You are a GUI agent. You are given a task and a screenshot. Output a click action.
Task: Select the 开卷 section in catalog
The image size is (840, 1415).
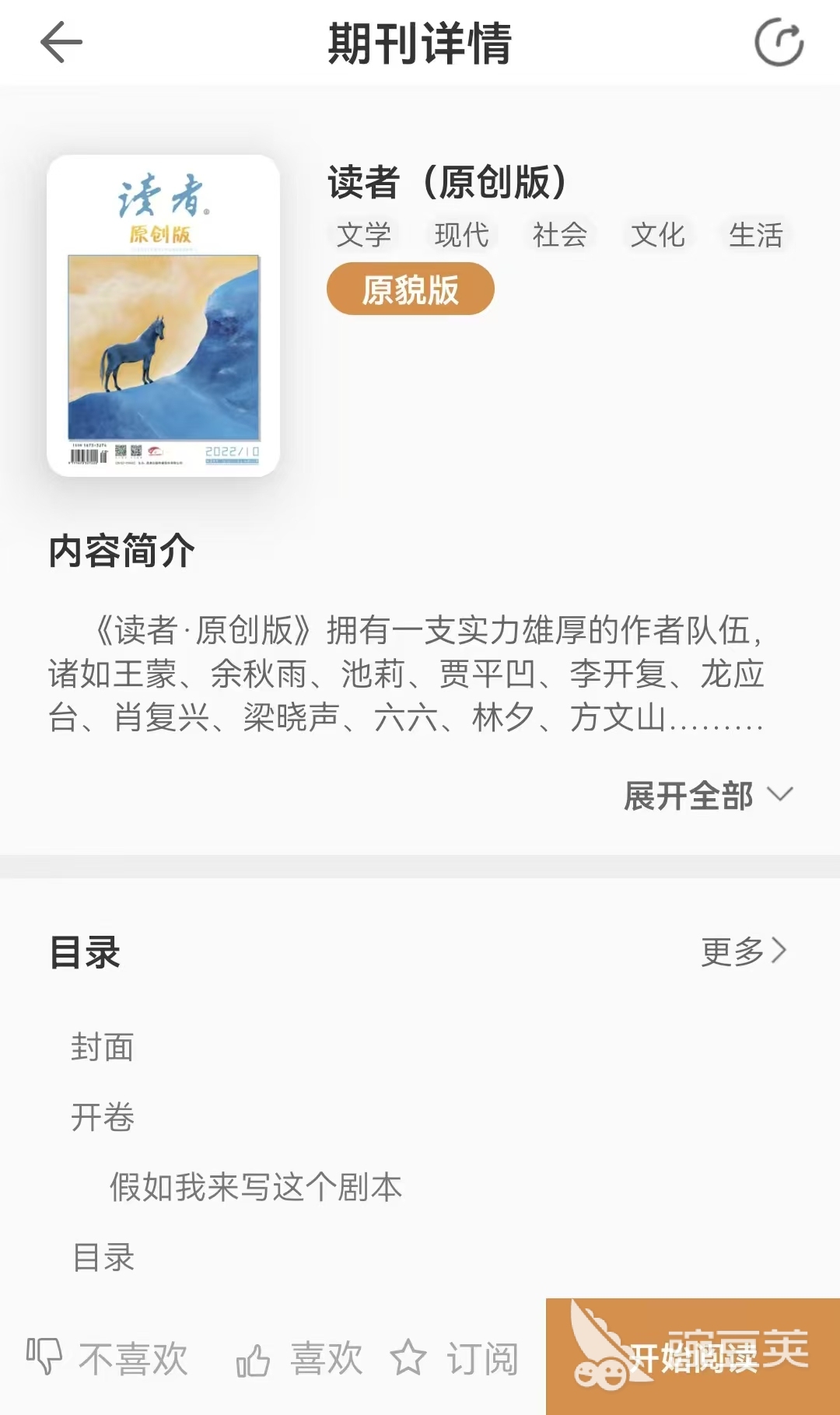pos(103,1119)
